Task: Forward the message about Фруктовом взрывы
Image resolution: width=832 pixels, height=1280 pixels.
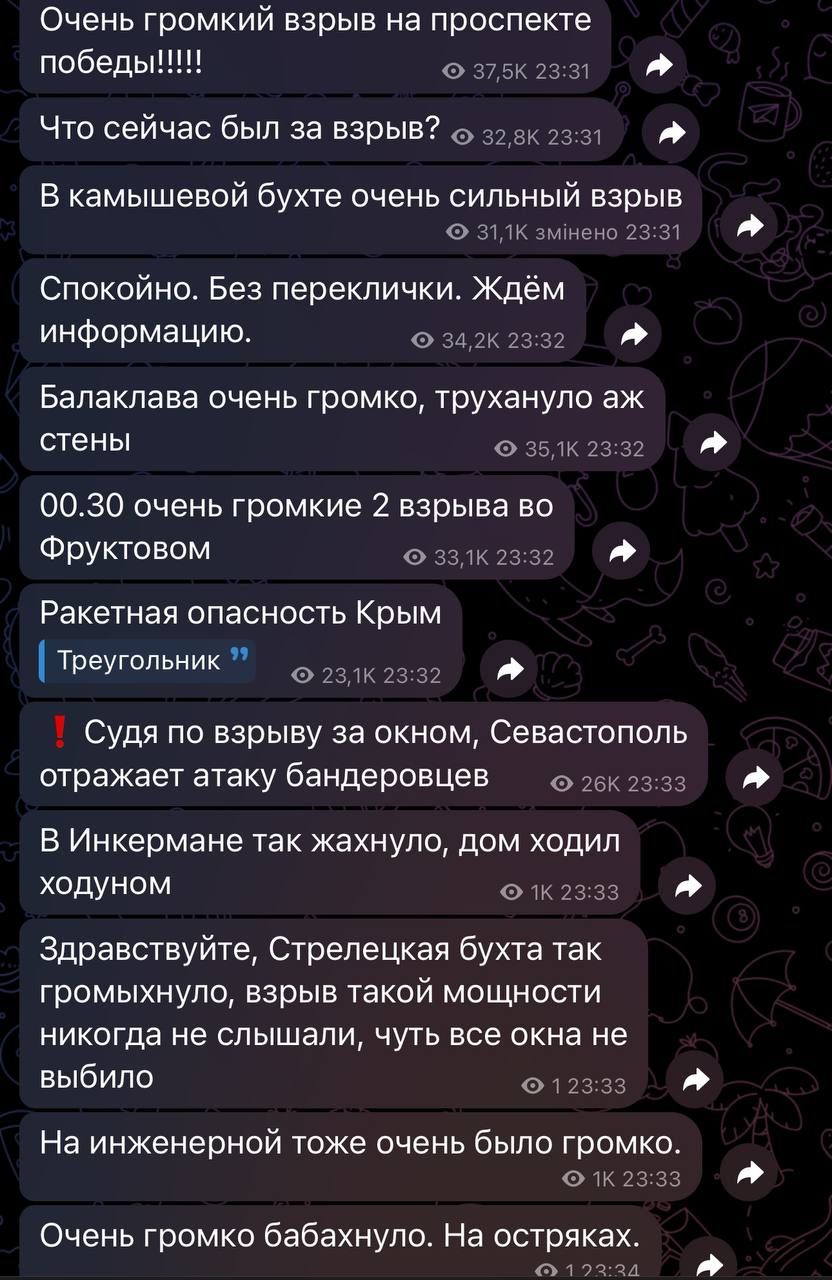Action: pos(622,553)
